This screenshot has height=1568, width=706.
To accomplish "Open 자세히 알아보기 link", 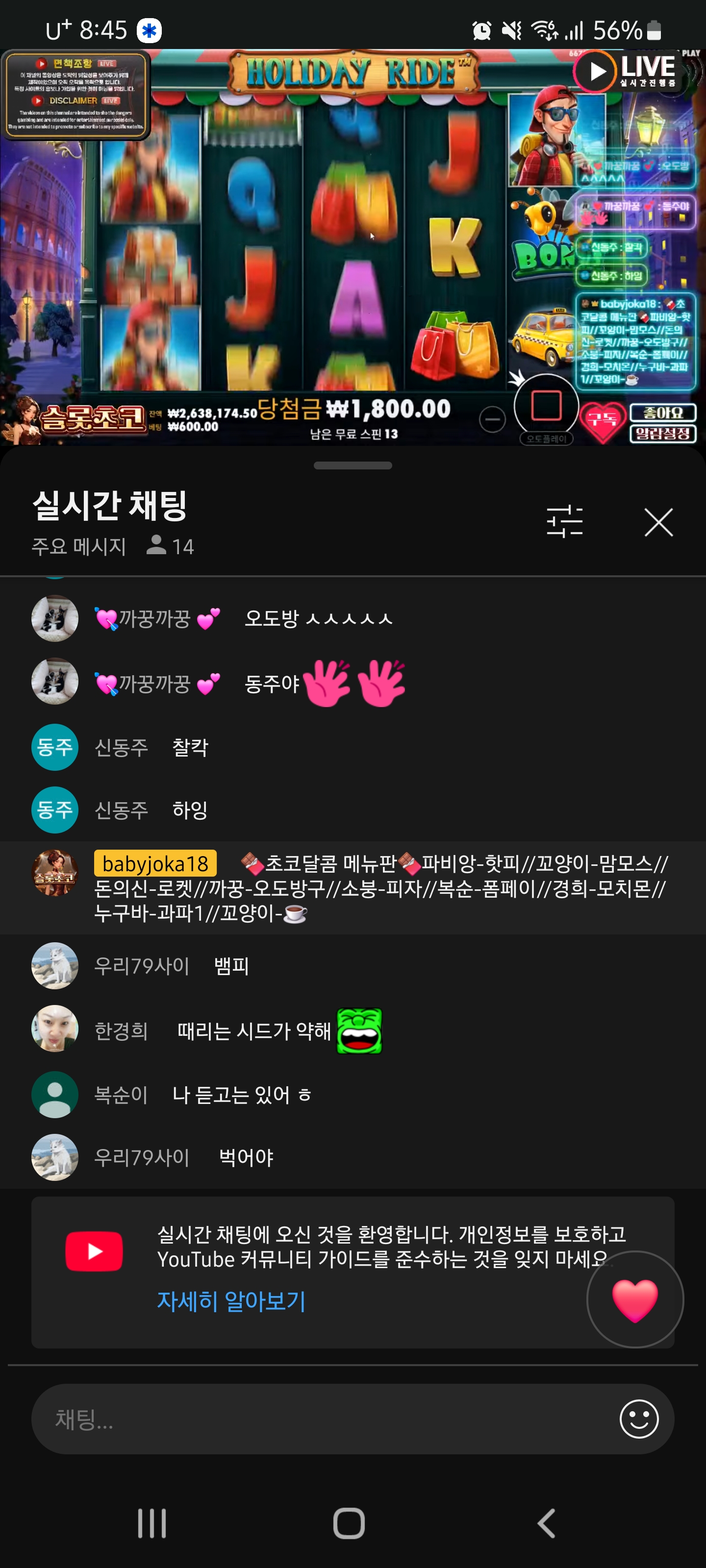I will point(231,1301).
